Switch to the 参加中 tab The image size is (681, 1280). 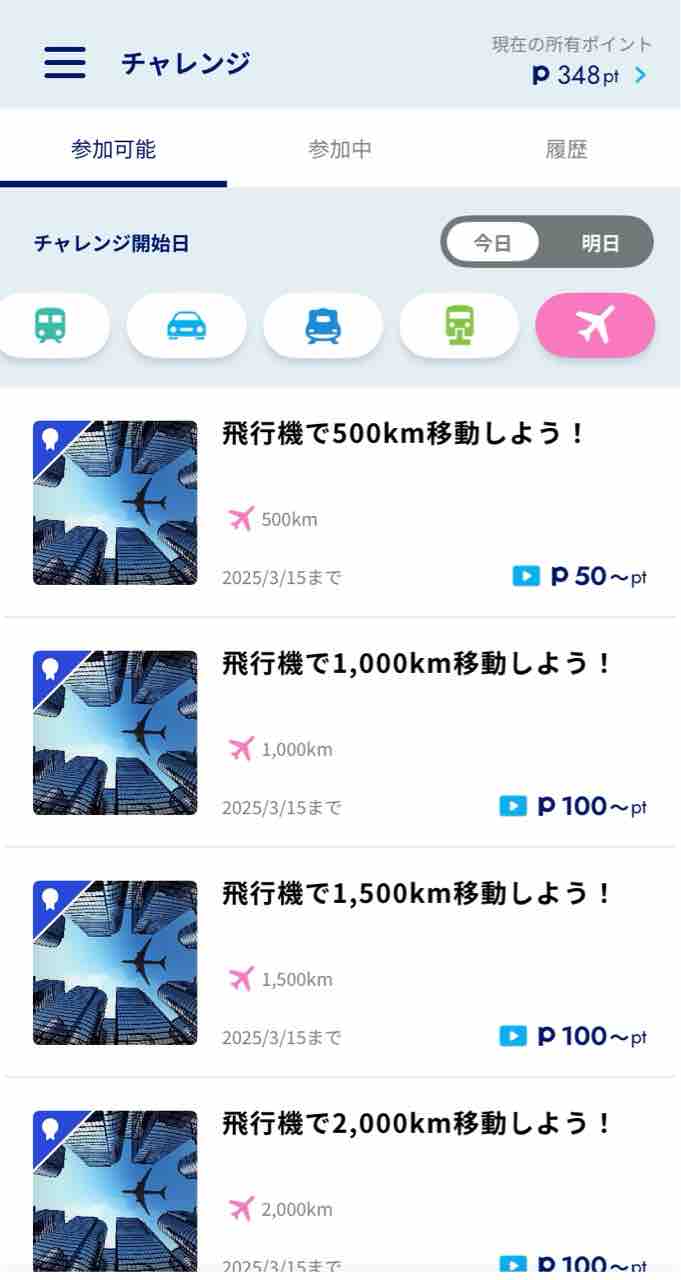coord(340,150)
